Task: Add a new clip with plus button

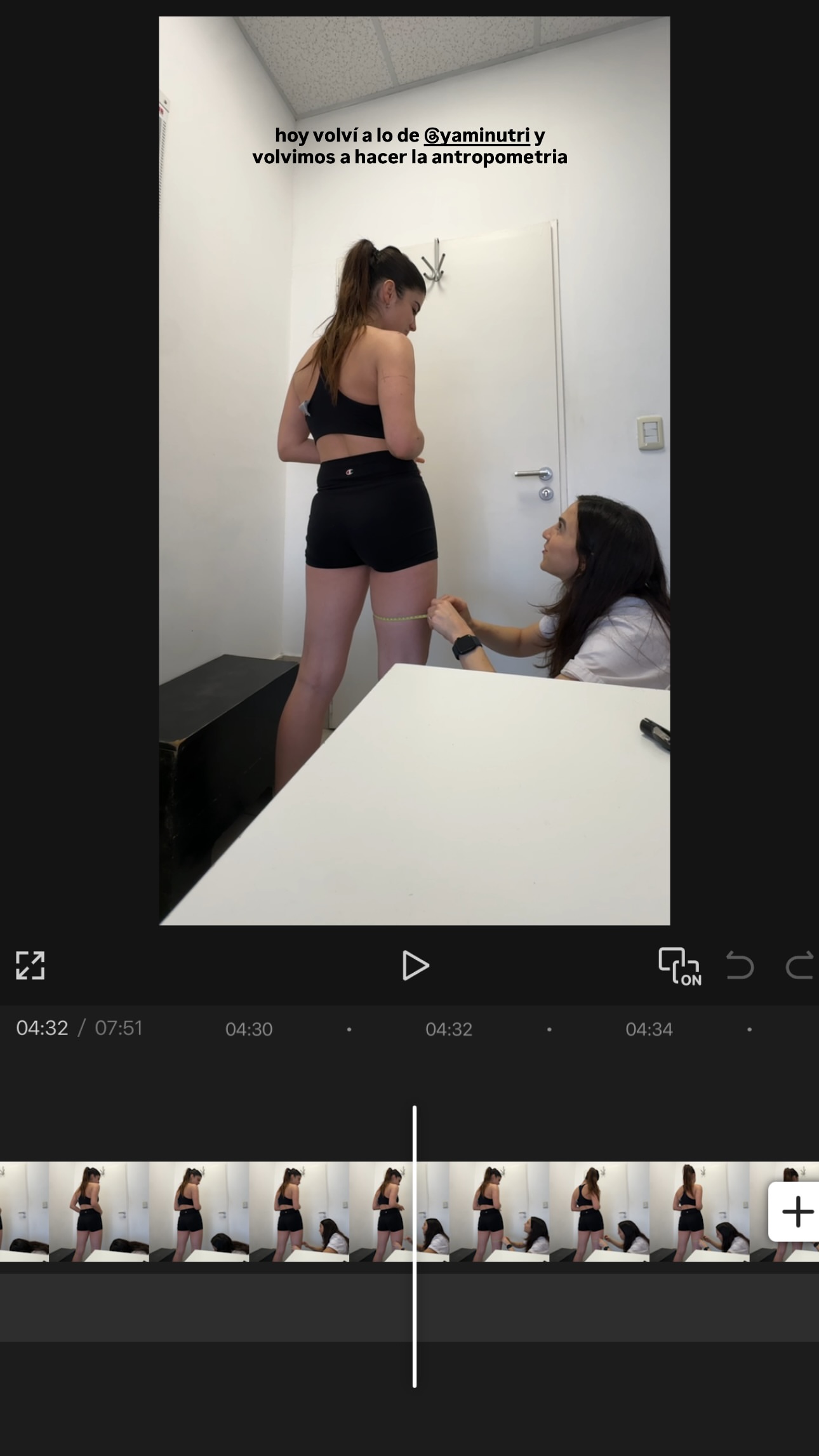Action: [x=797, y=1212]
